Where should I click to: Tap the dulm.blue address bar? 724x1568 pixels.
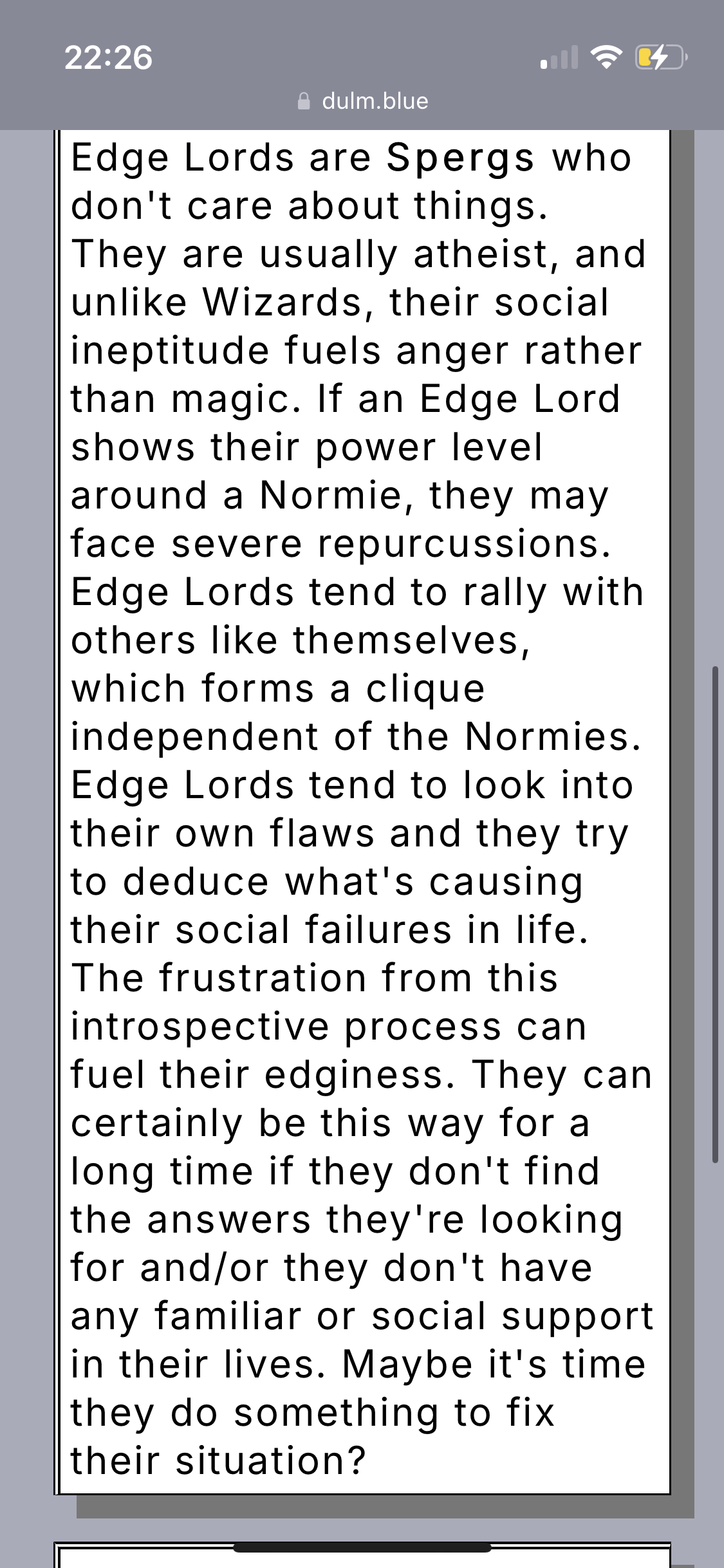363,101
